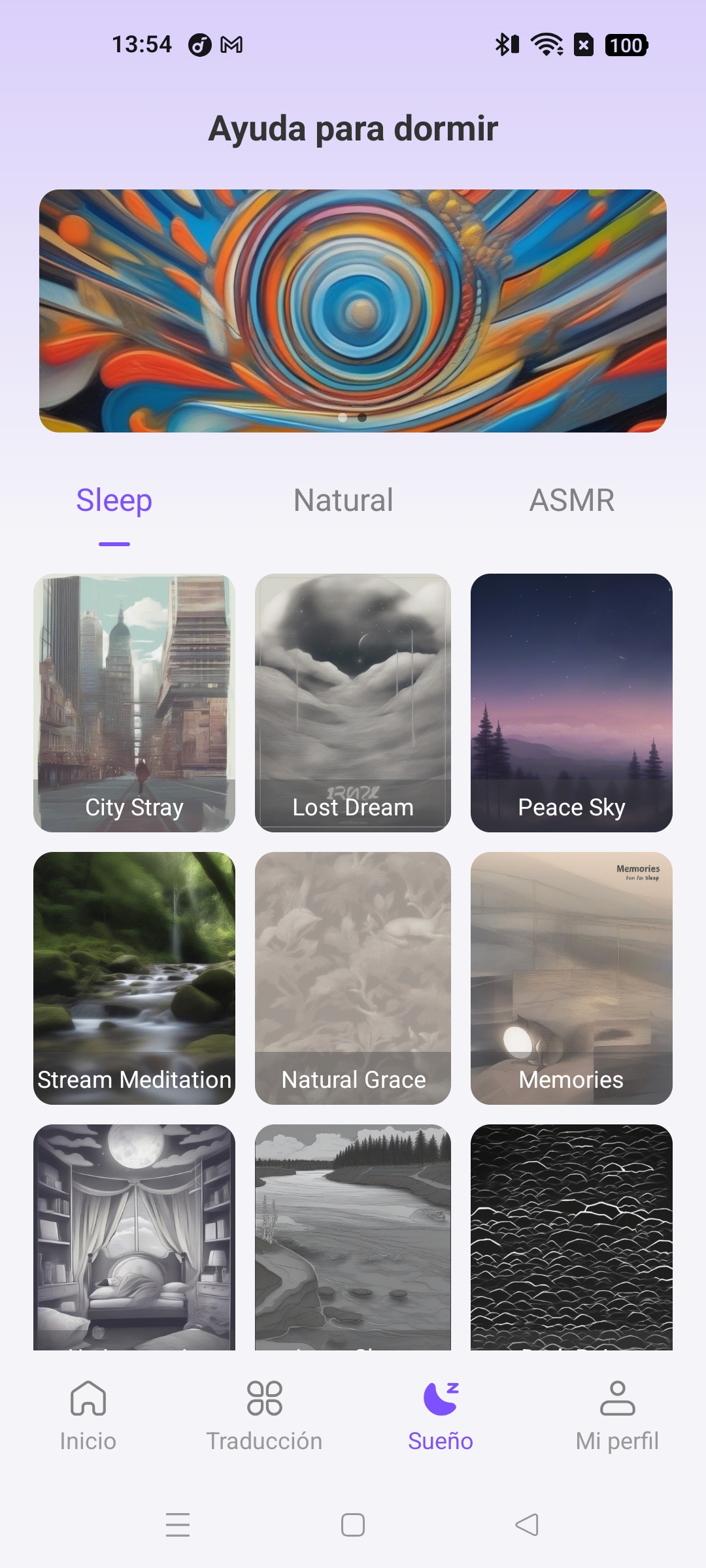Go to the Inicio tab

88,1414
